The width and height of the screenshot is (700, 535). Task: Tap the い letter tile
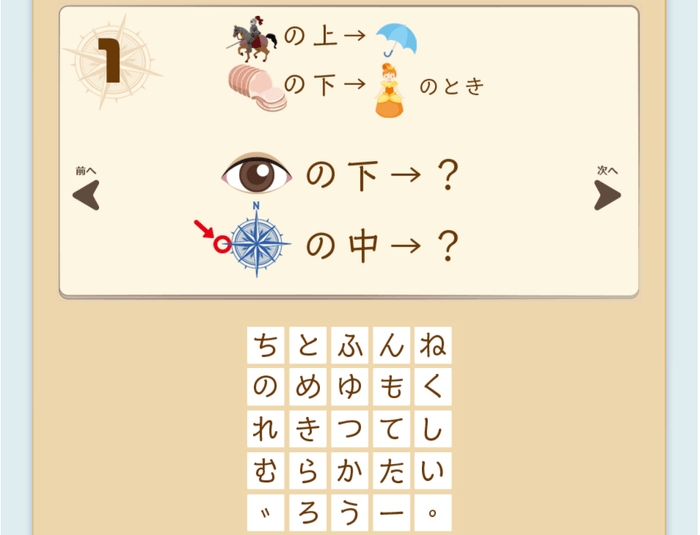click(433, 471)
